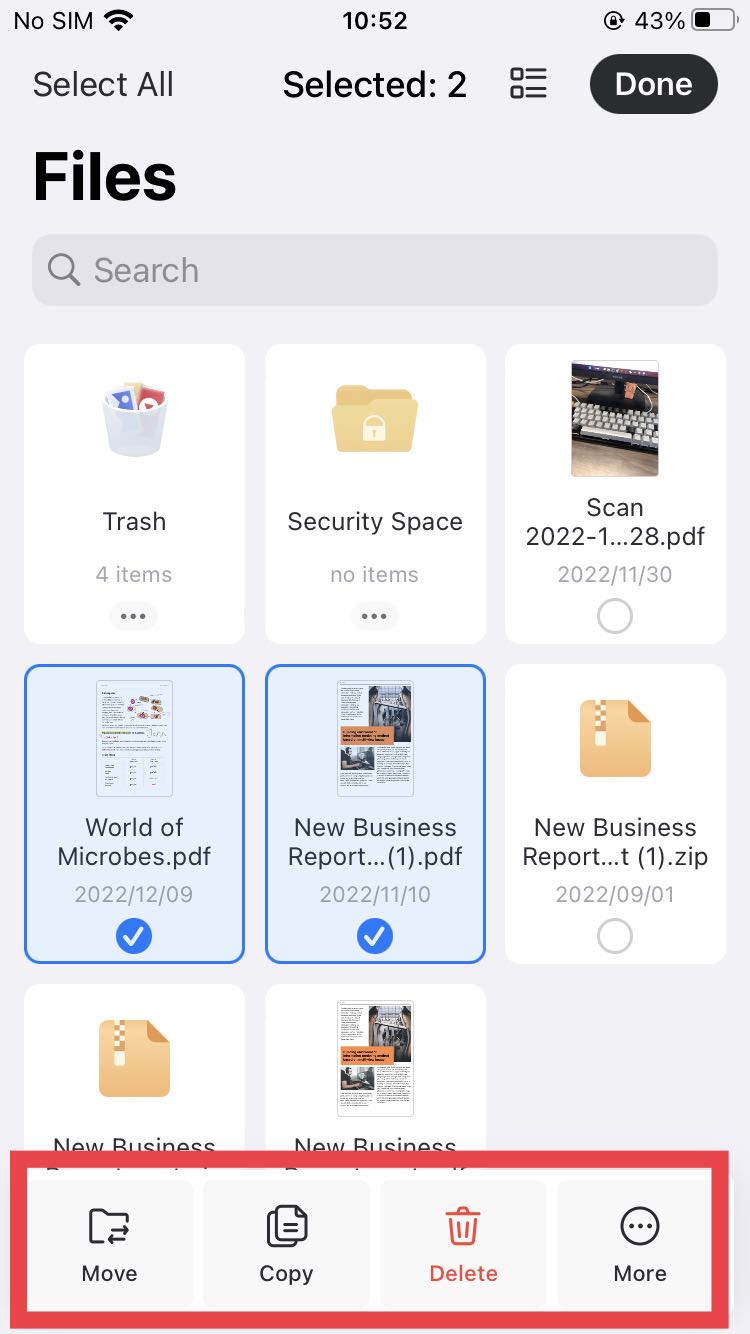Deselect World of Microbes.pdf
This screenshot has width=750, height=1334.
click(134, 936)
